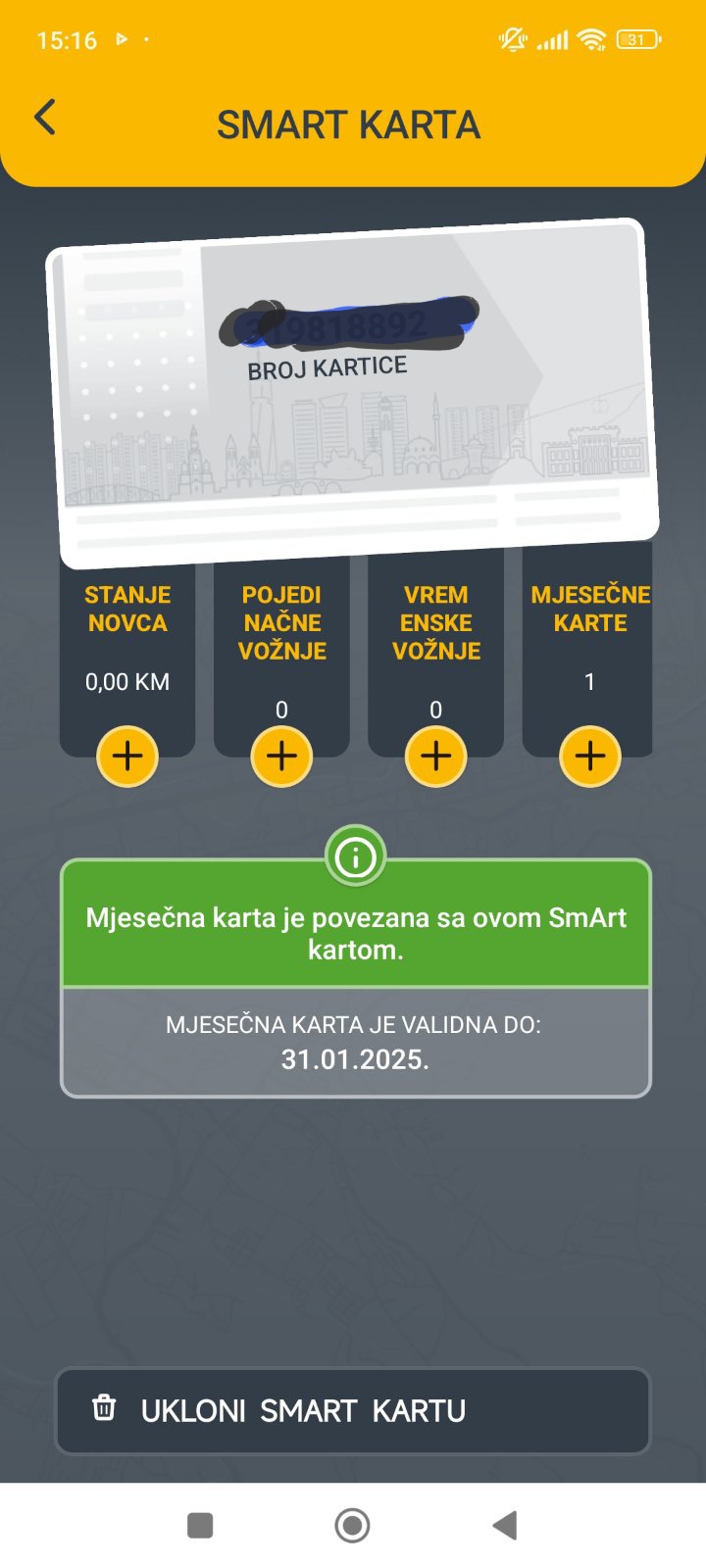Tap Ukloni Smart Kartu
Image resolution: width=706 pixels, height=1568 pixels.
(353, 1411)
